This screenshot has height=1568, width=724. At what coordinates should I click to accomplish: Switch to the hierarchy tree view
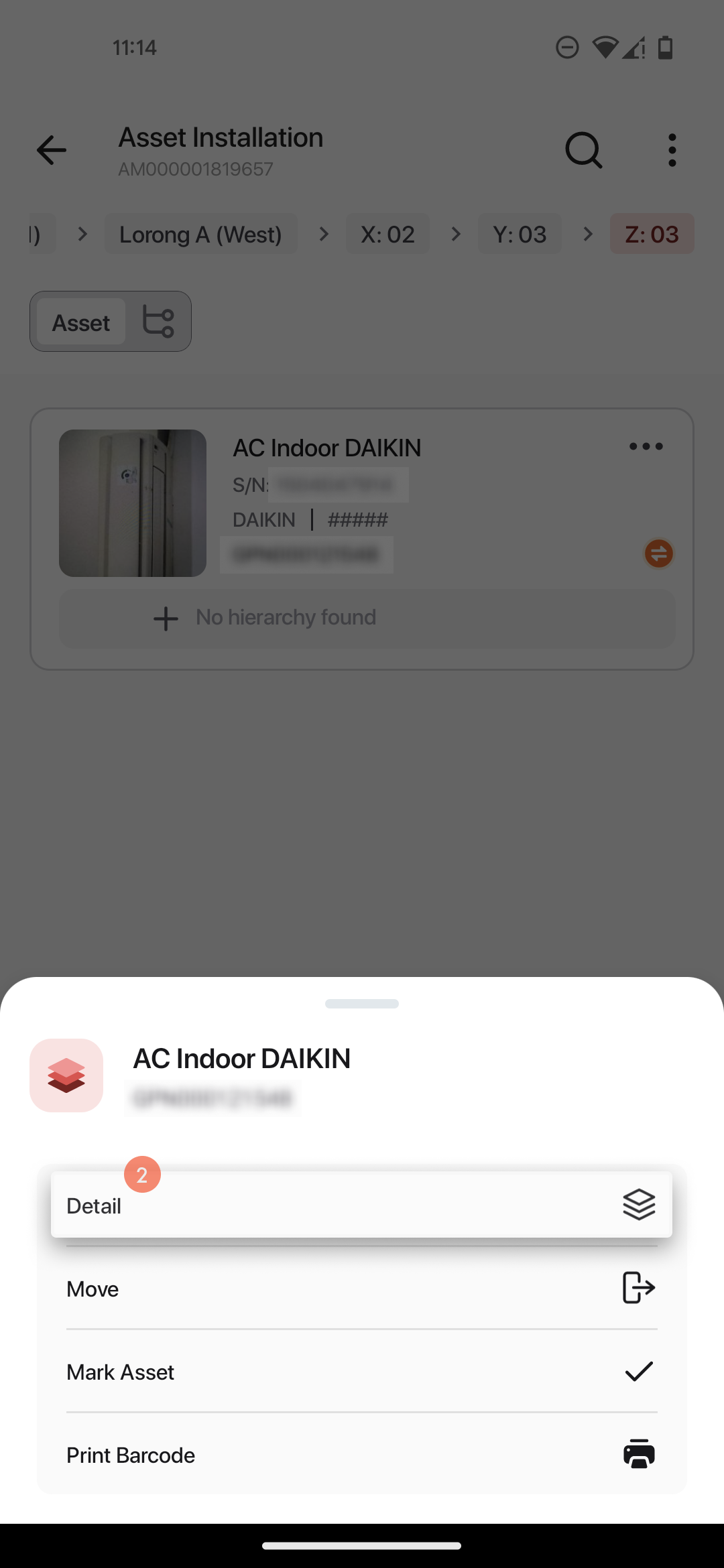point(158,322)
